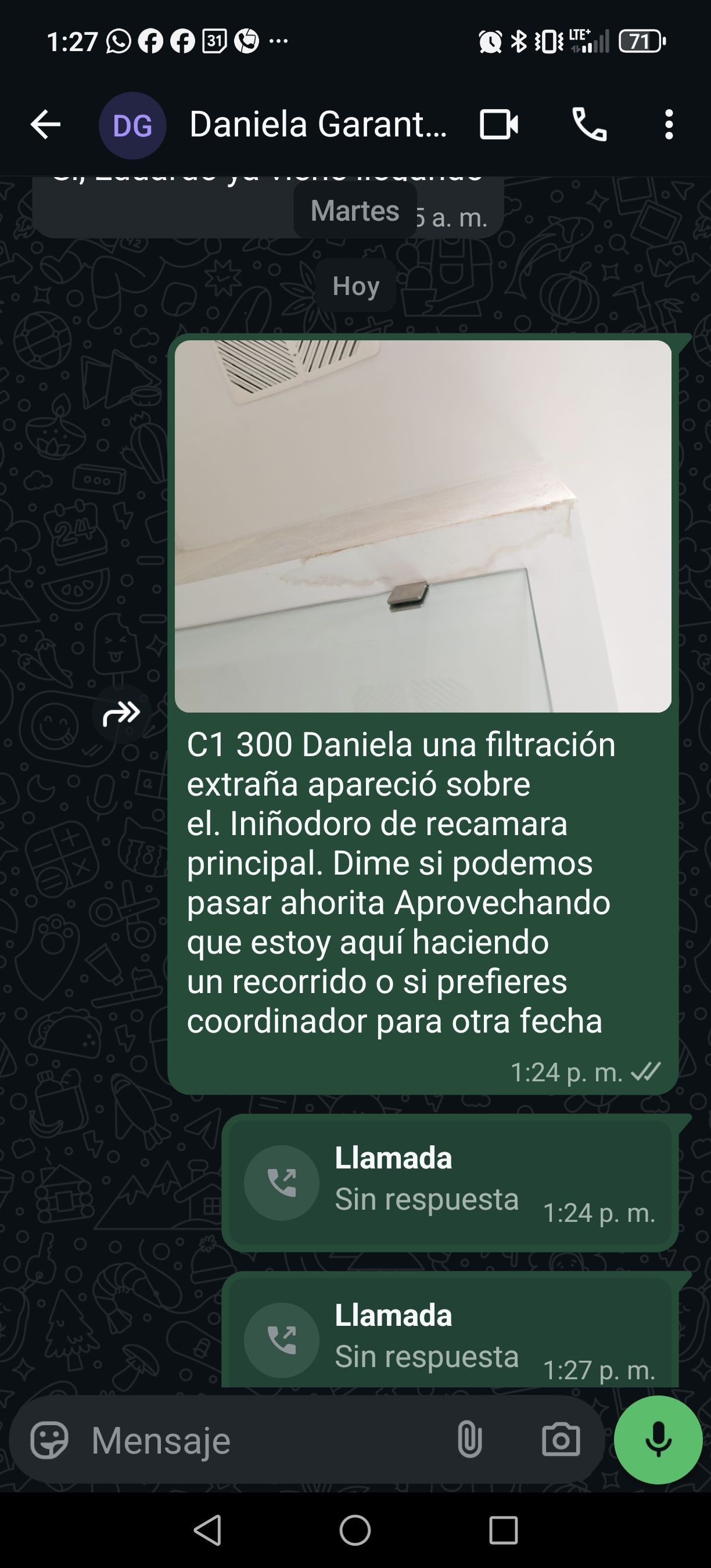711x1568 pixels.
Task: Tap the system home button
Action: pos(355,1530)
